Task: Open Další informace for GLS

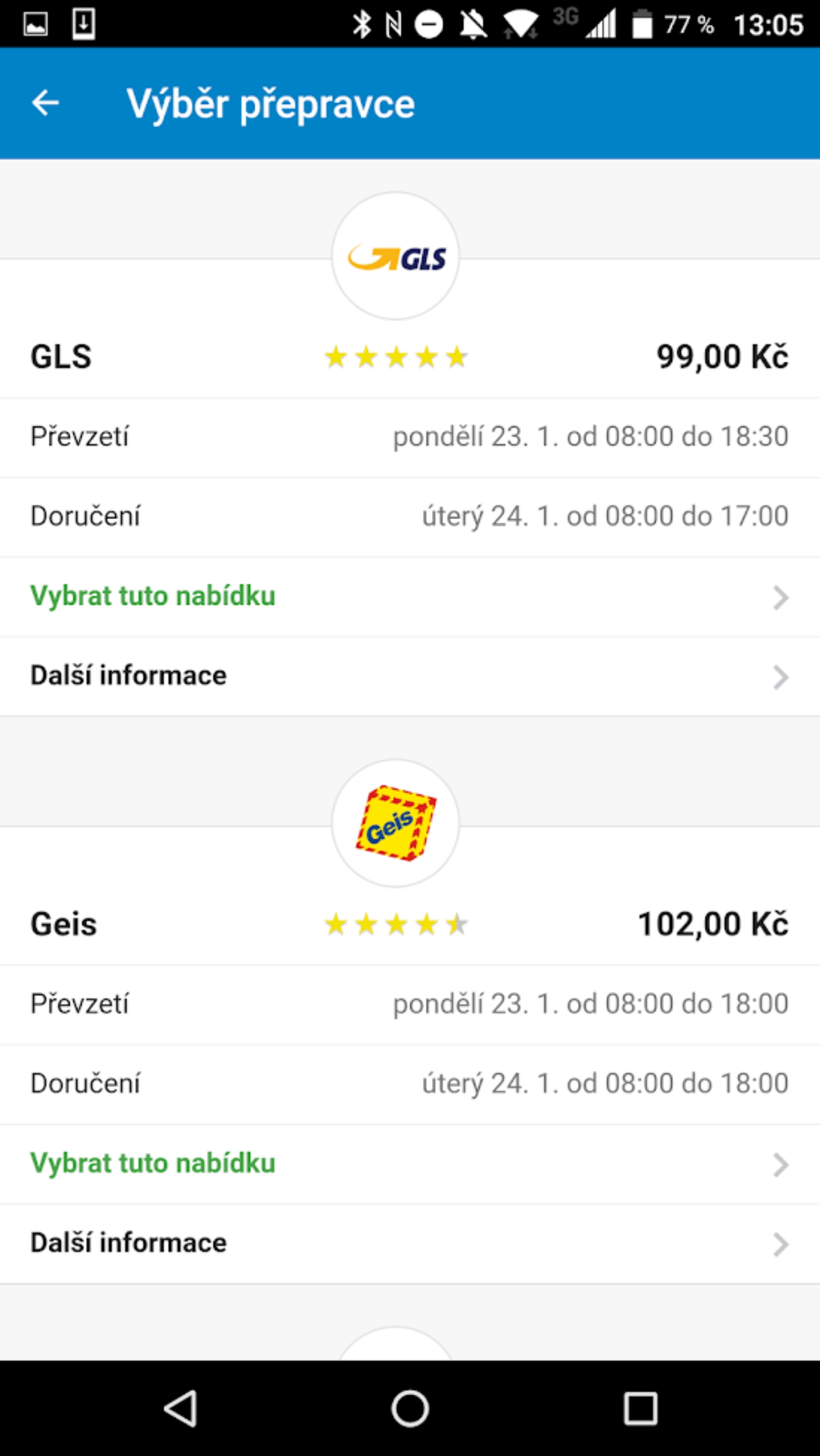Action: point(410,676)
